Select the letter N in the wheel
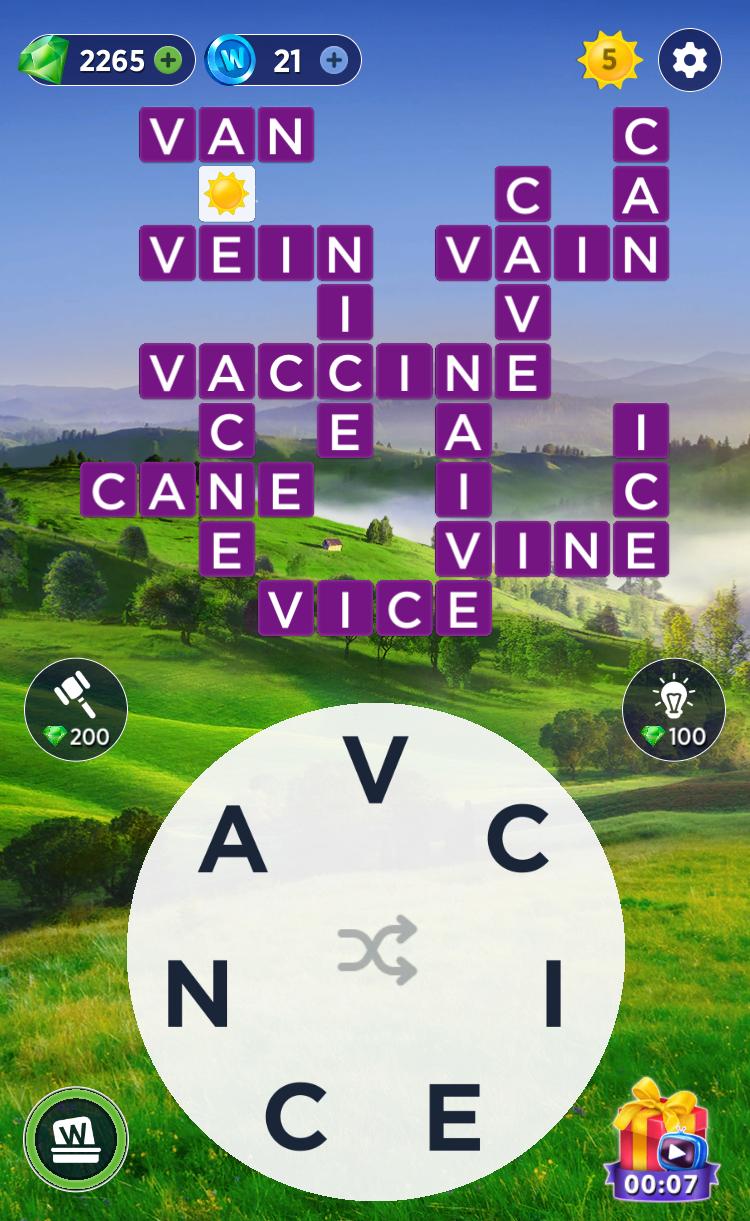The image size is (750, 1221). 198,996
